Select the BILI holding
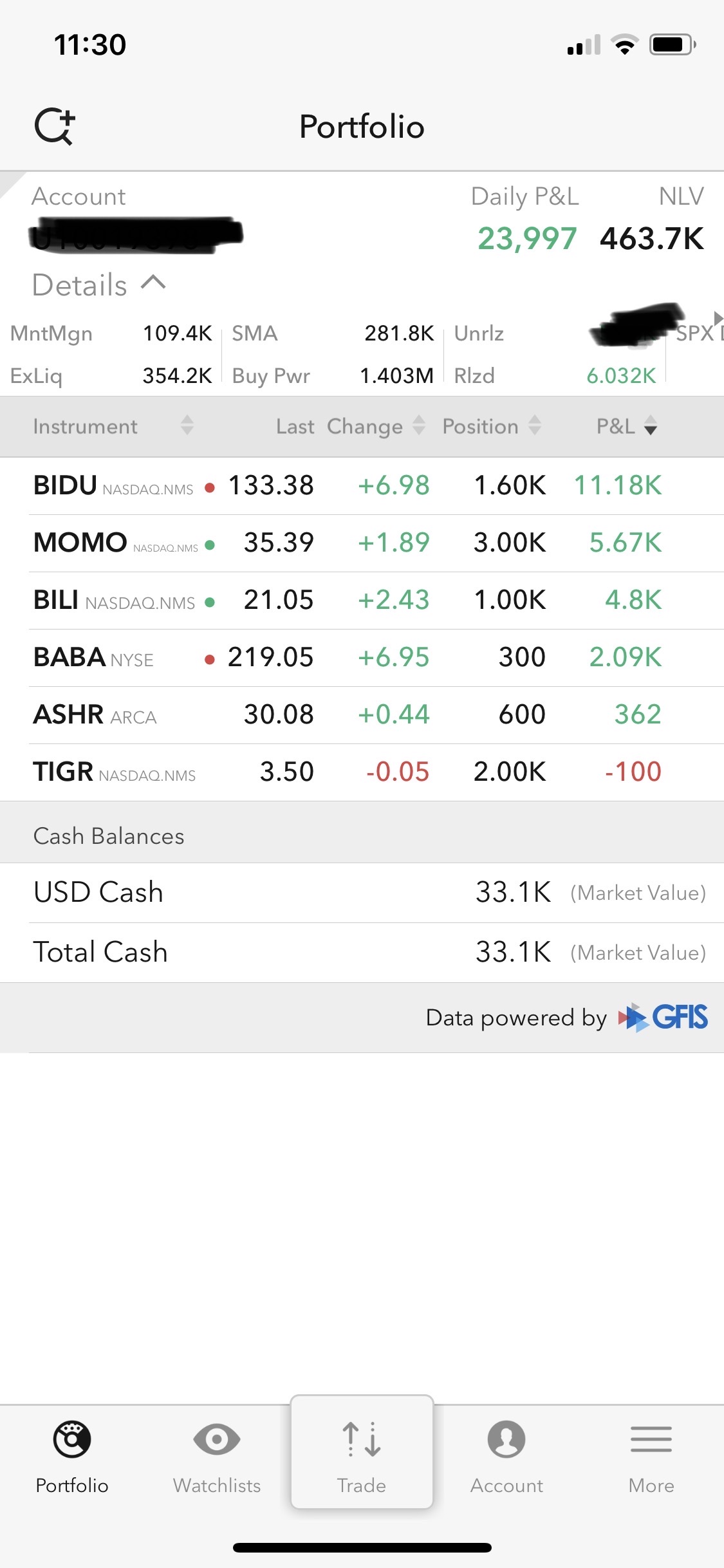 pos(362,600)
